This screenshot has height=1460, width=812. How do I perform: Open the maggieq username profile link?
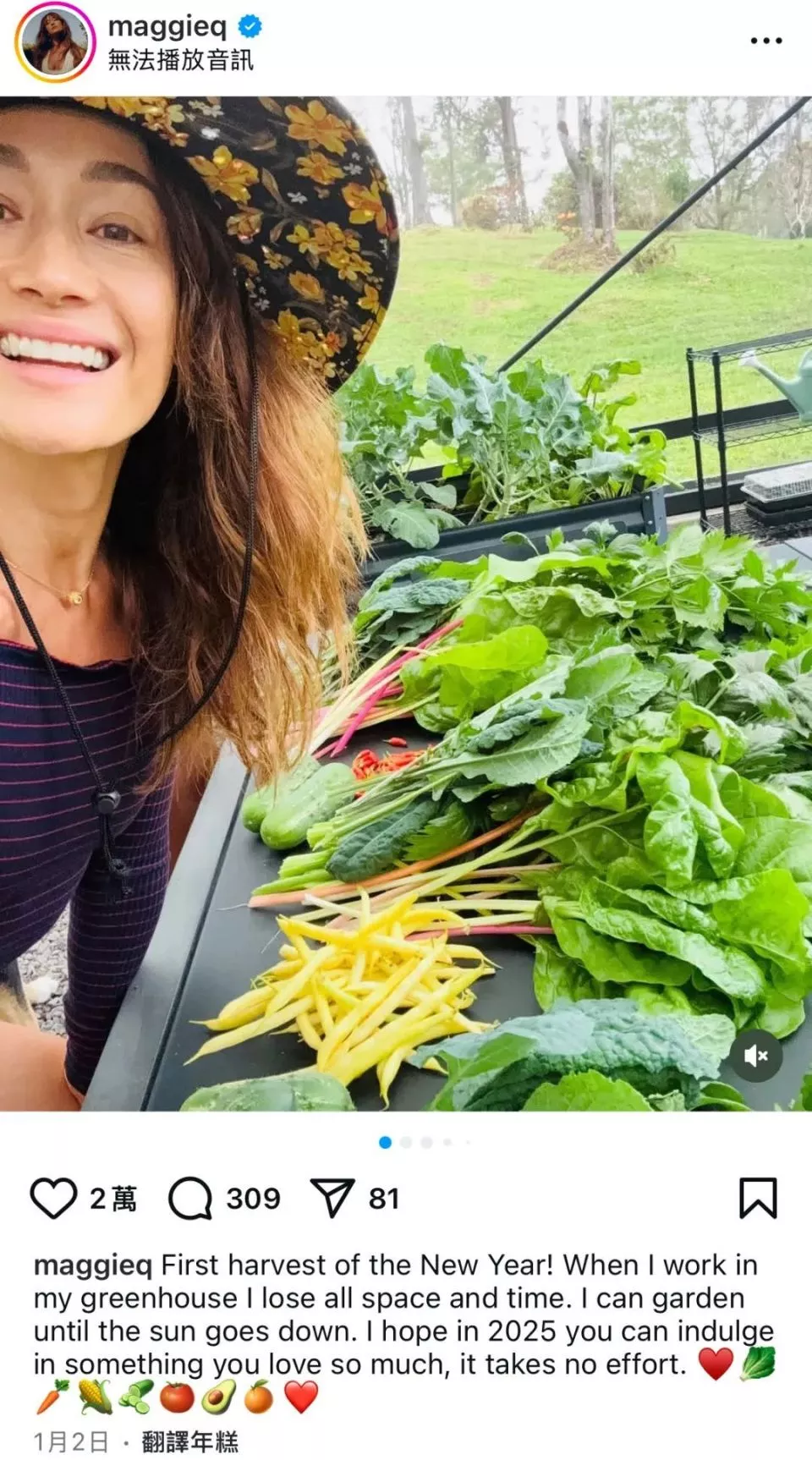coord(167,26)
